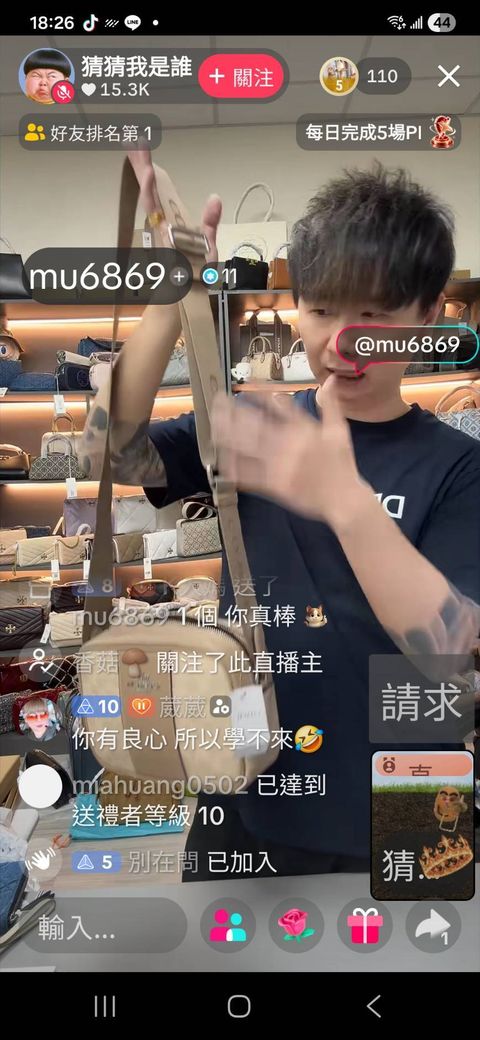Send a rose gift
Image resolution: width=480 pixels, height=1040 pixels.
pyautogui.click(x=296, y=926)
